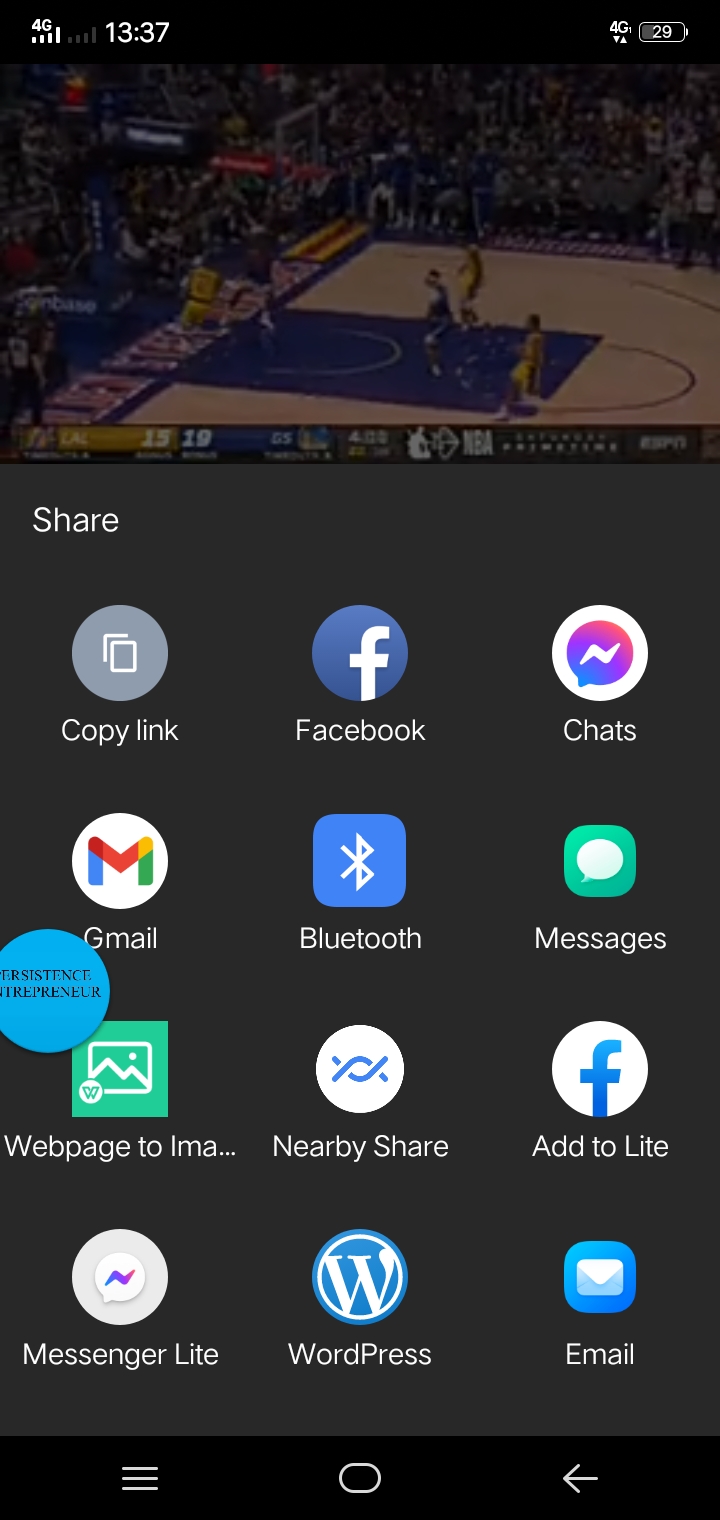Send via Messenger Chats
This screenshot has width=720, height=1520.
click(600, 654)
